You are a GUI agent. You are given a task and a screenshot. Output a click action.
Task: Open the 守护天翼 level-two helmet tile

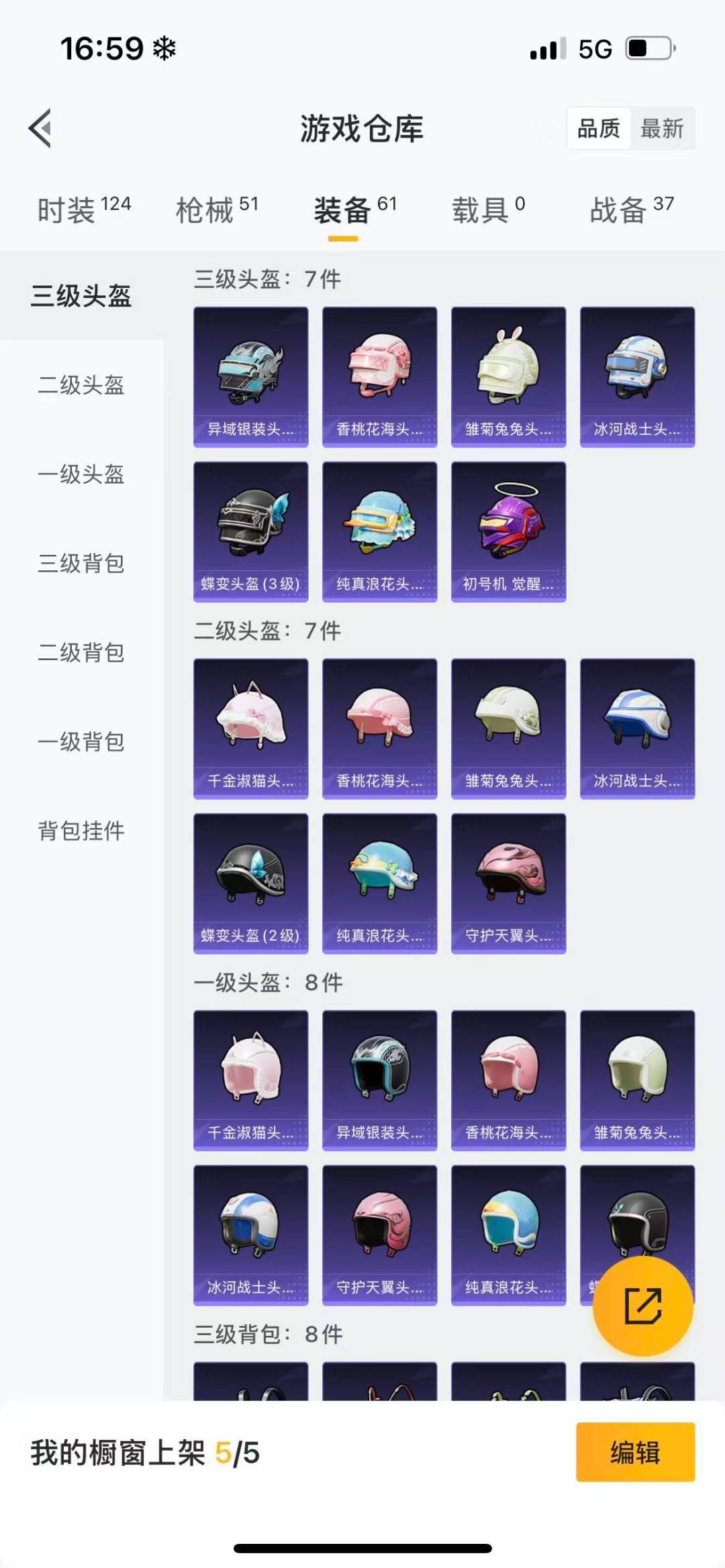508,883
